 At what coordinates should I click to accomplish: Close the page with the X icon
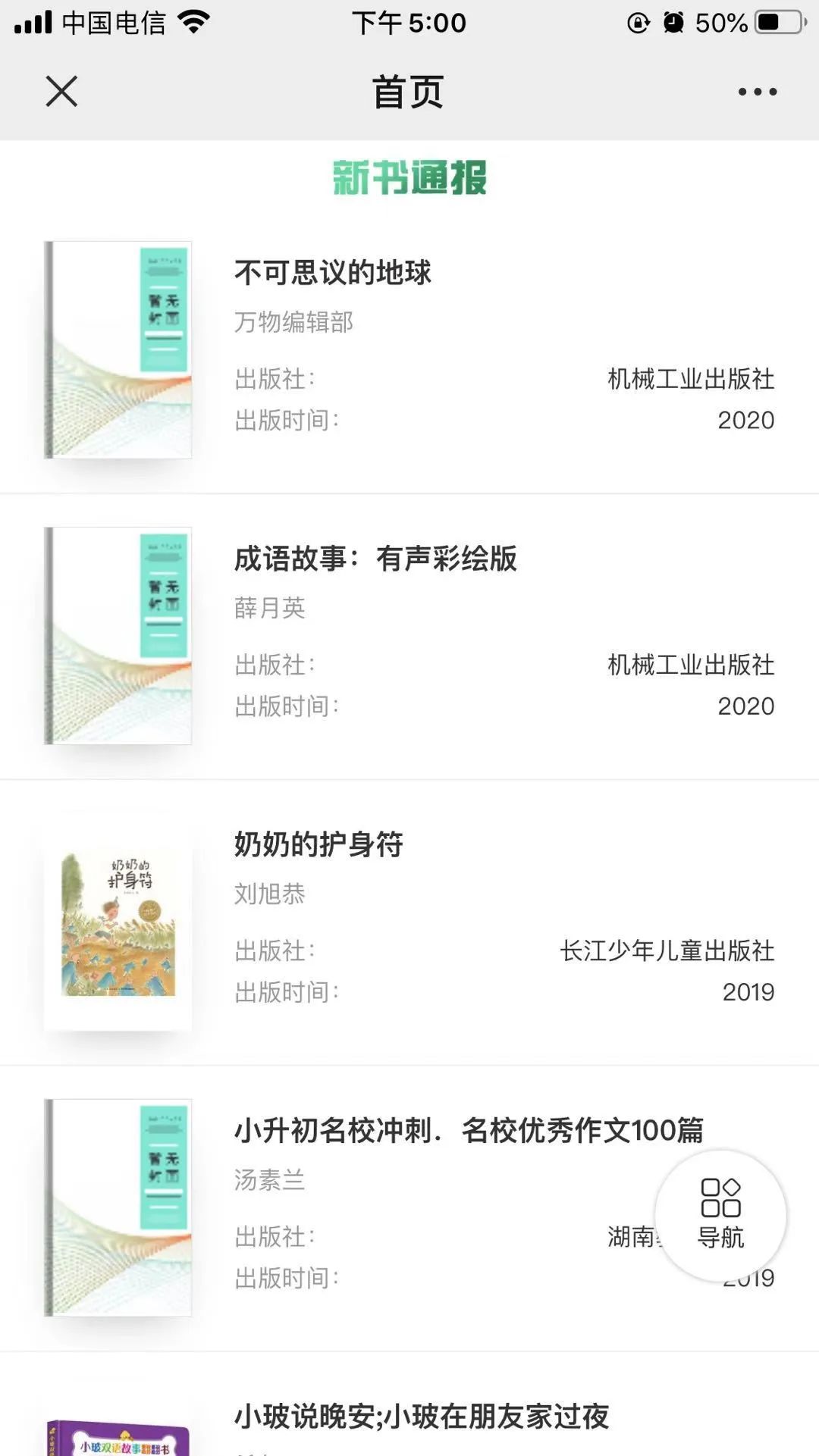[x=61, y=92]
